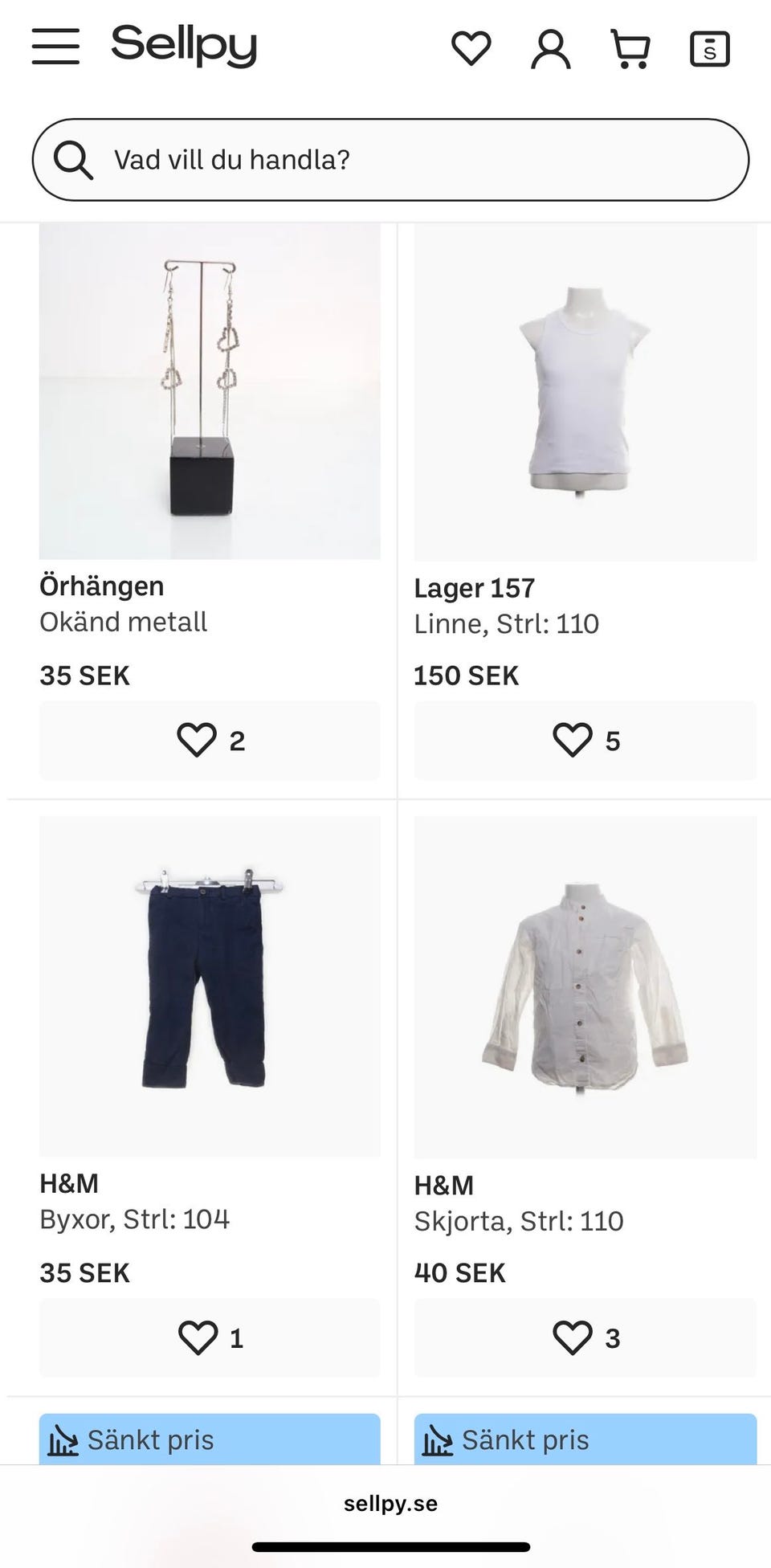Image resolution: width=771 pixels, height=1568 pixels.
Task: Favorite the Örhängen earrings item
Action: [197, 739]
